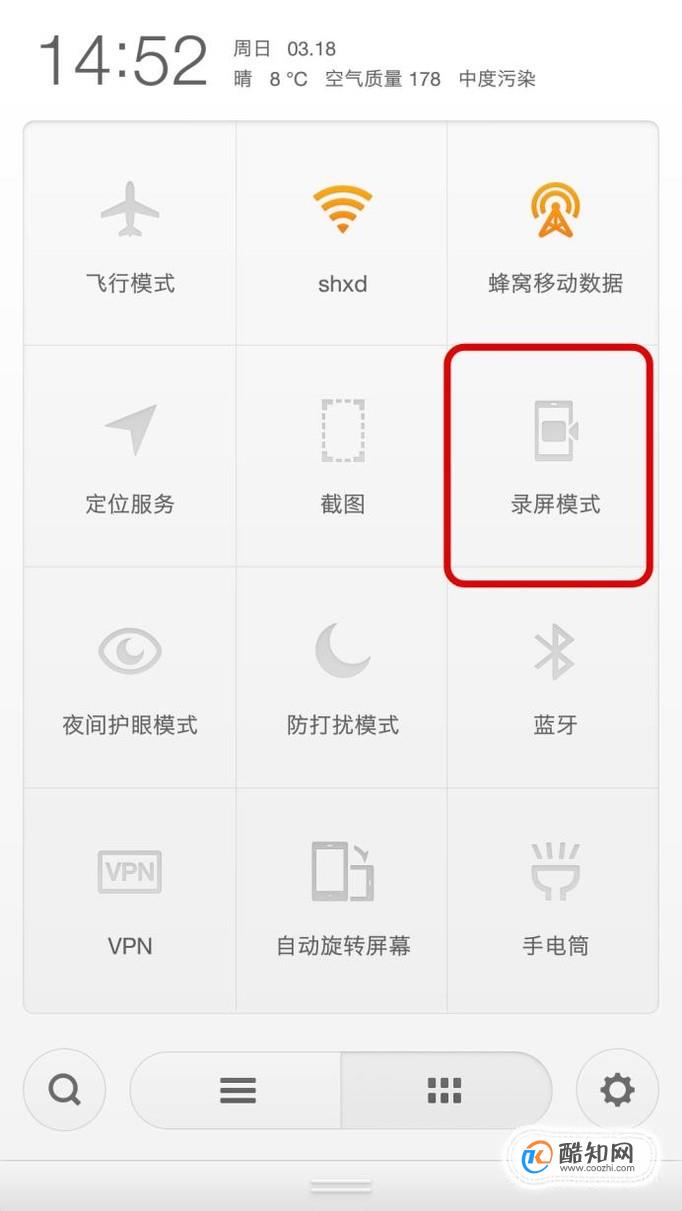
Task: Switch to the list view tab
Action: tap(237, 1090)
